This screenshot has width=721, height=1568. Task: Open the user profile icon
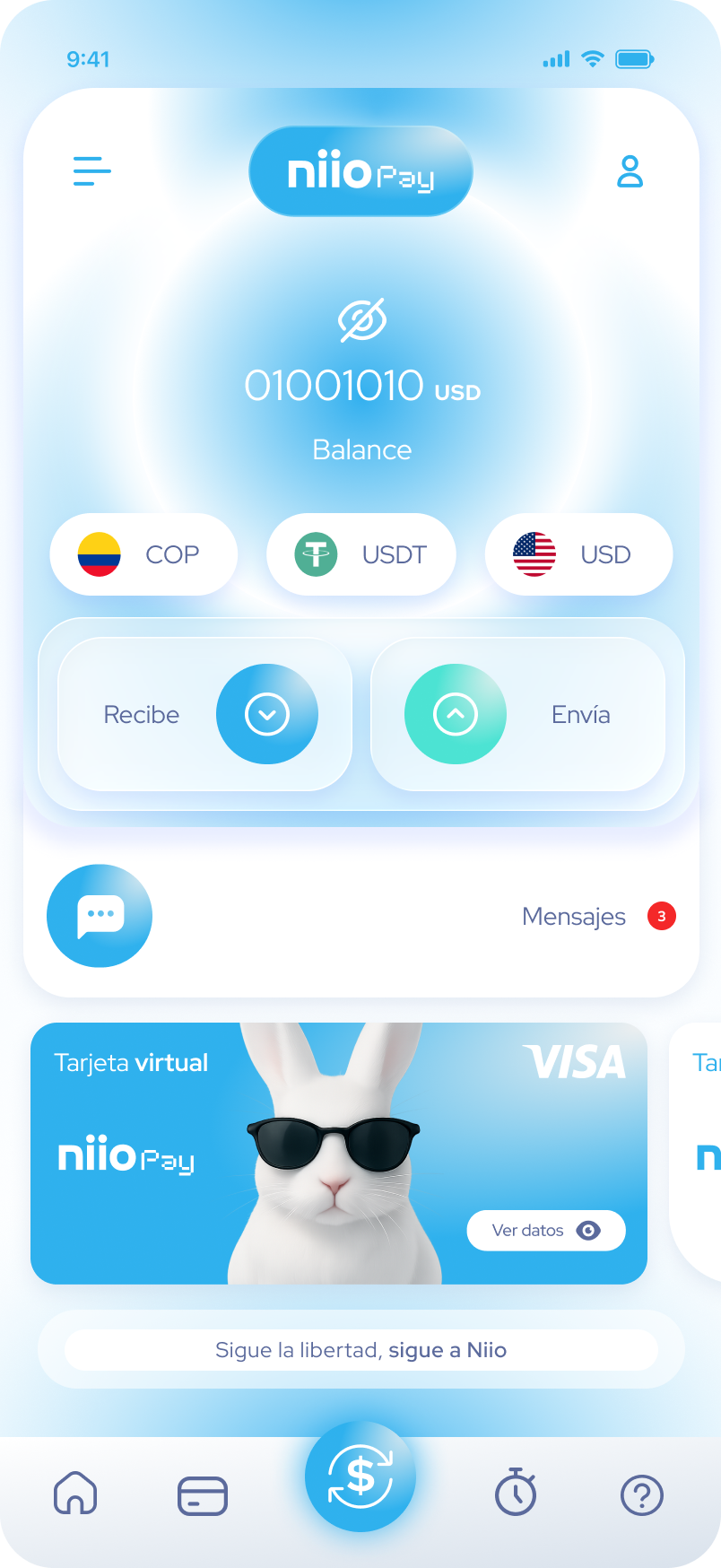(x=630, y=171)
